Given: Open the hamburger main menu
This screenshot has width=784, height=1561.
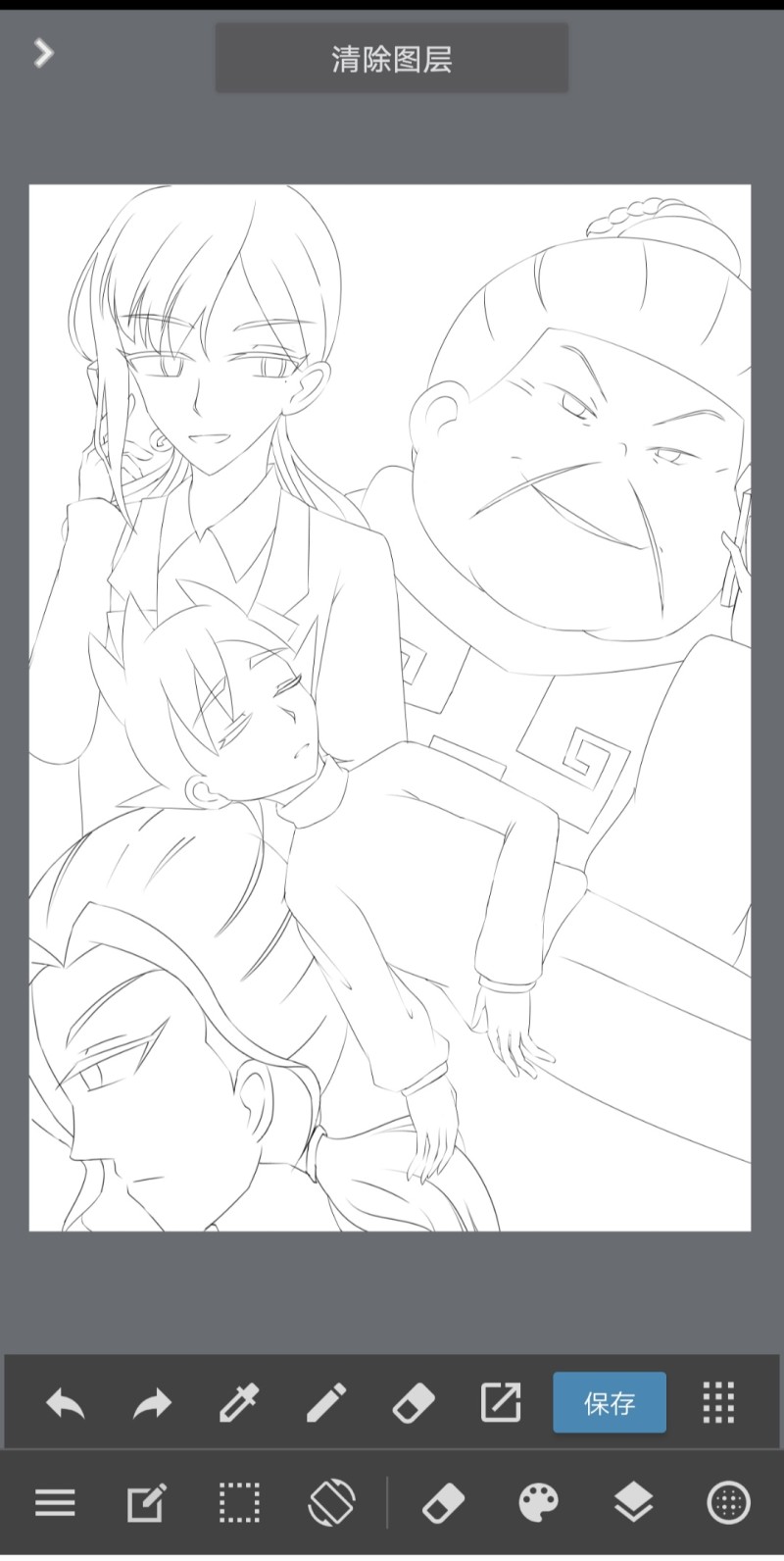Looking at the screenshot, I should tap(55, 1501).
